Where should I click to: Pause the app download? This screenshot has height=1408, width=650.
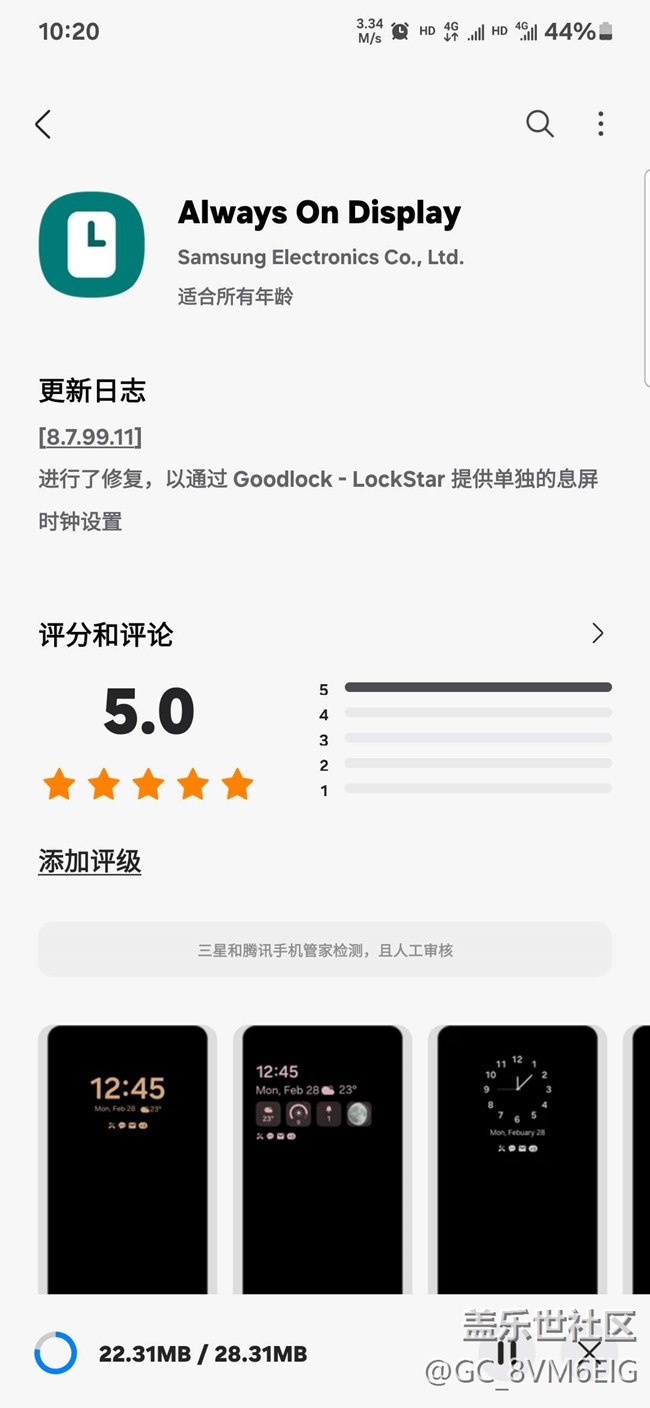click(x=507, y=1353)
